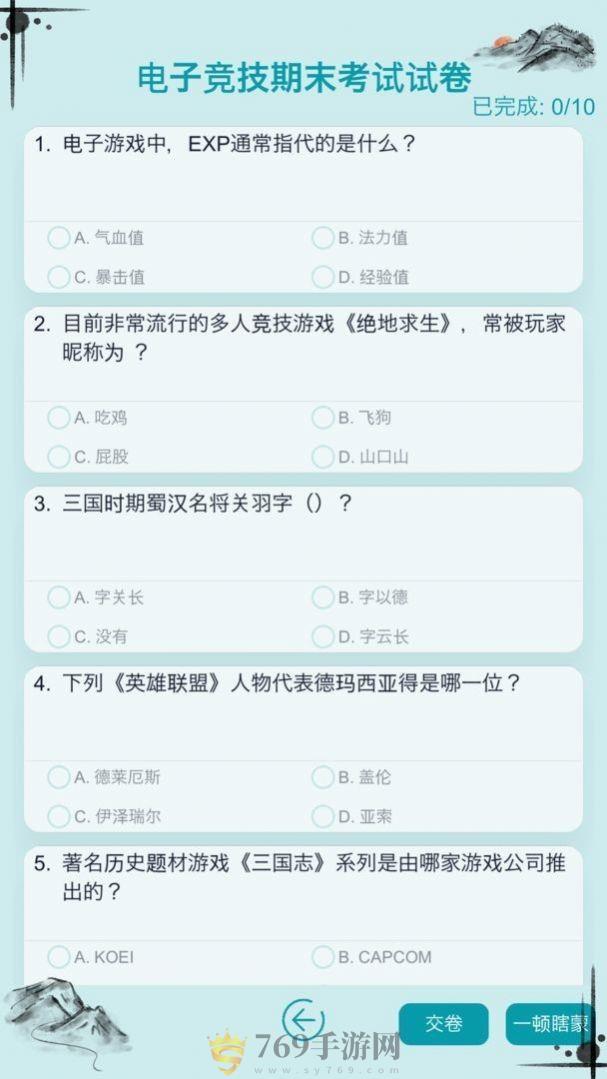Select answer D. 经验值 for question 1

(361, 277)
